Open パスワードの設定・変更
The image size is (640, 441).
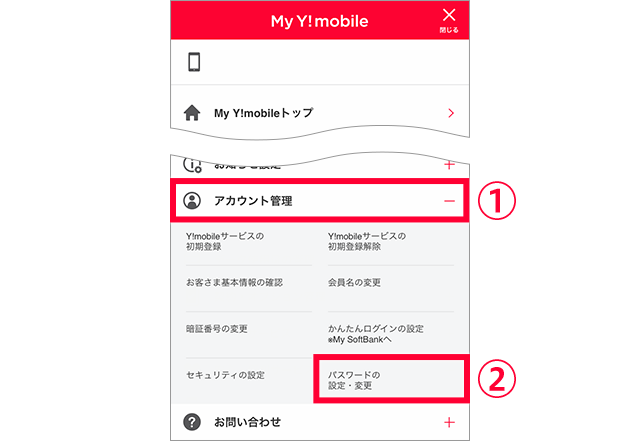click(389, 380)
